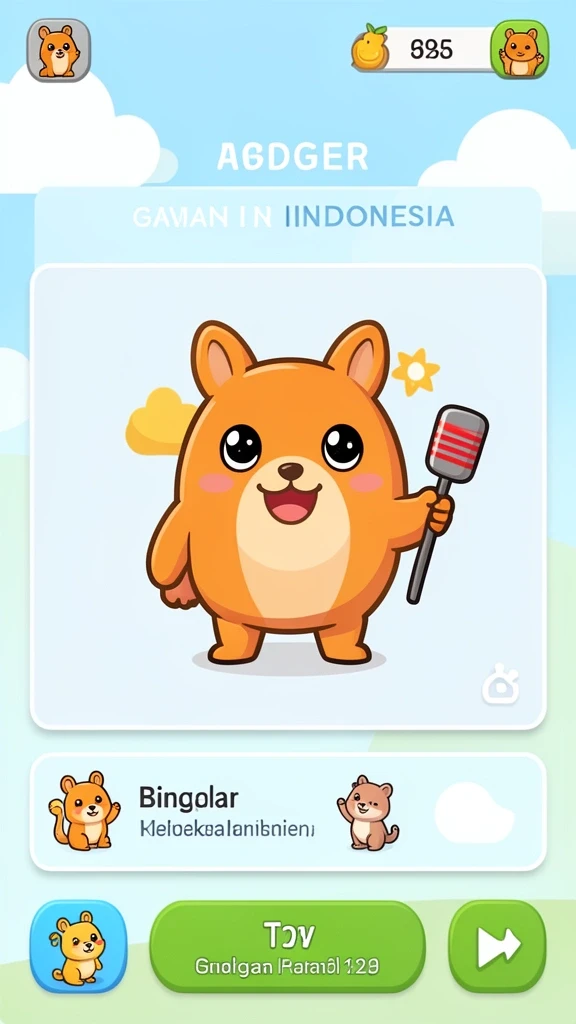576x1024 pixels.
Task: Open the gray mascot avatar button
Action: (58, 50)
